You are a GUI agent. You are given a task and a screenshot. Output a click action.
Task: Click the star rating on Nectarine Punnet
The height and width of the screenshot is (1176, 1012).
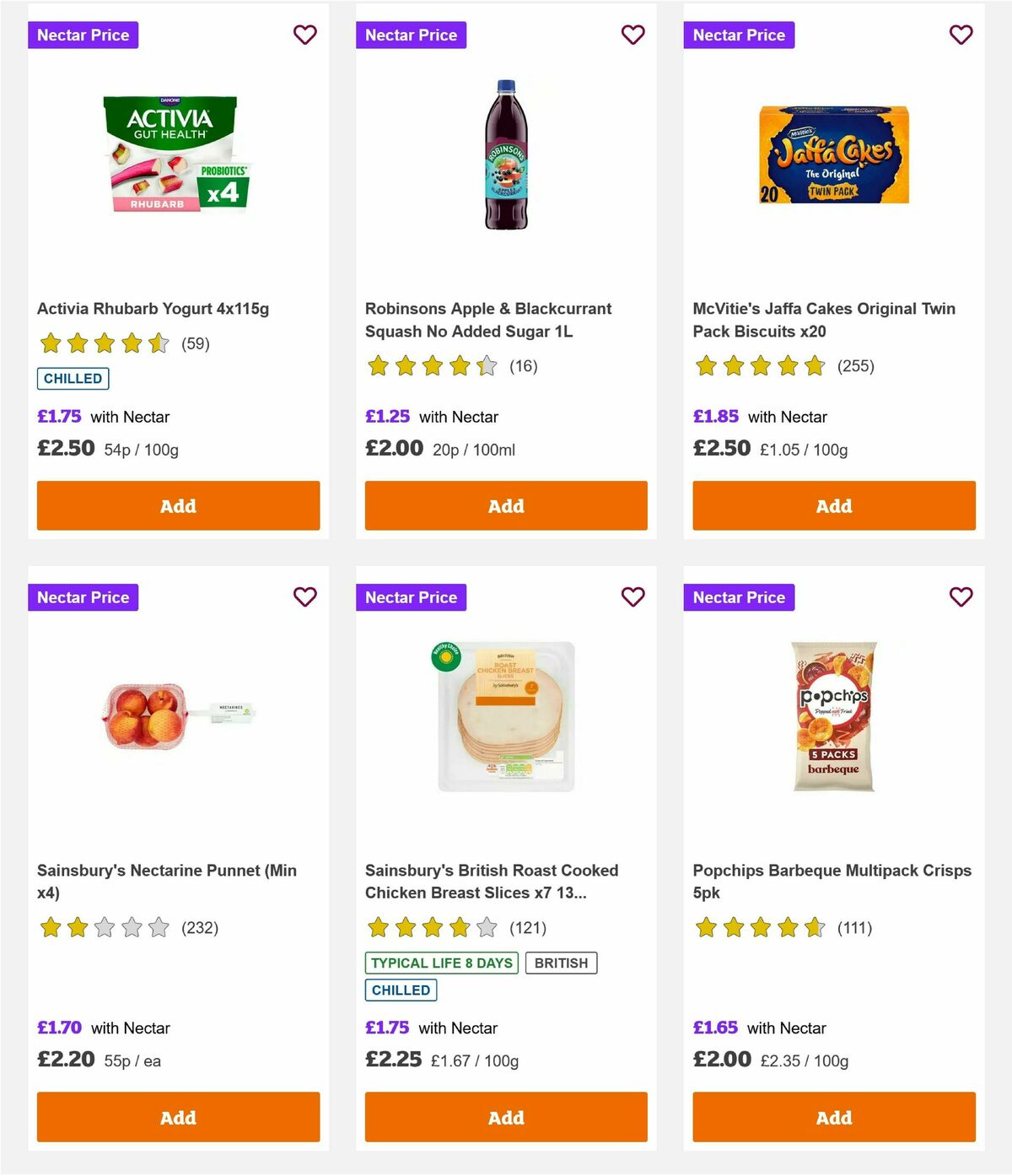pos(103,927)
